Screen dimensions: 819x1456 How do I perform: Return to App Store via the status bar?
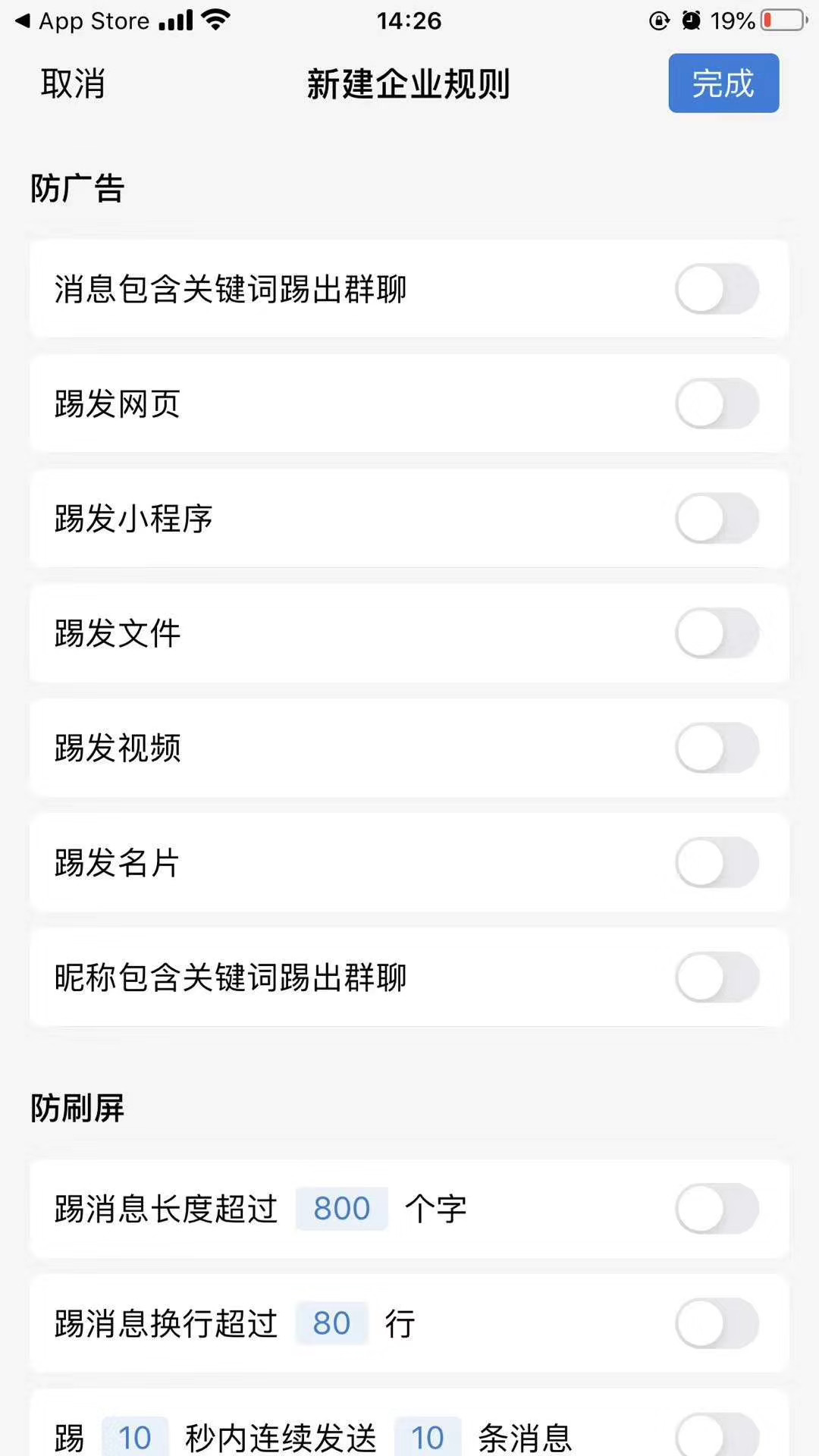[83, 20]
